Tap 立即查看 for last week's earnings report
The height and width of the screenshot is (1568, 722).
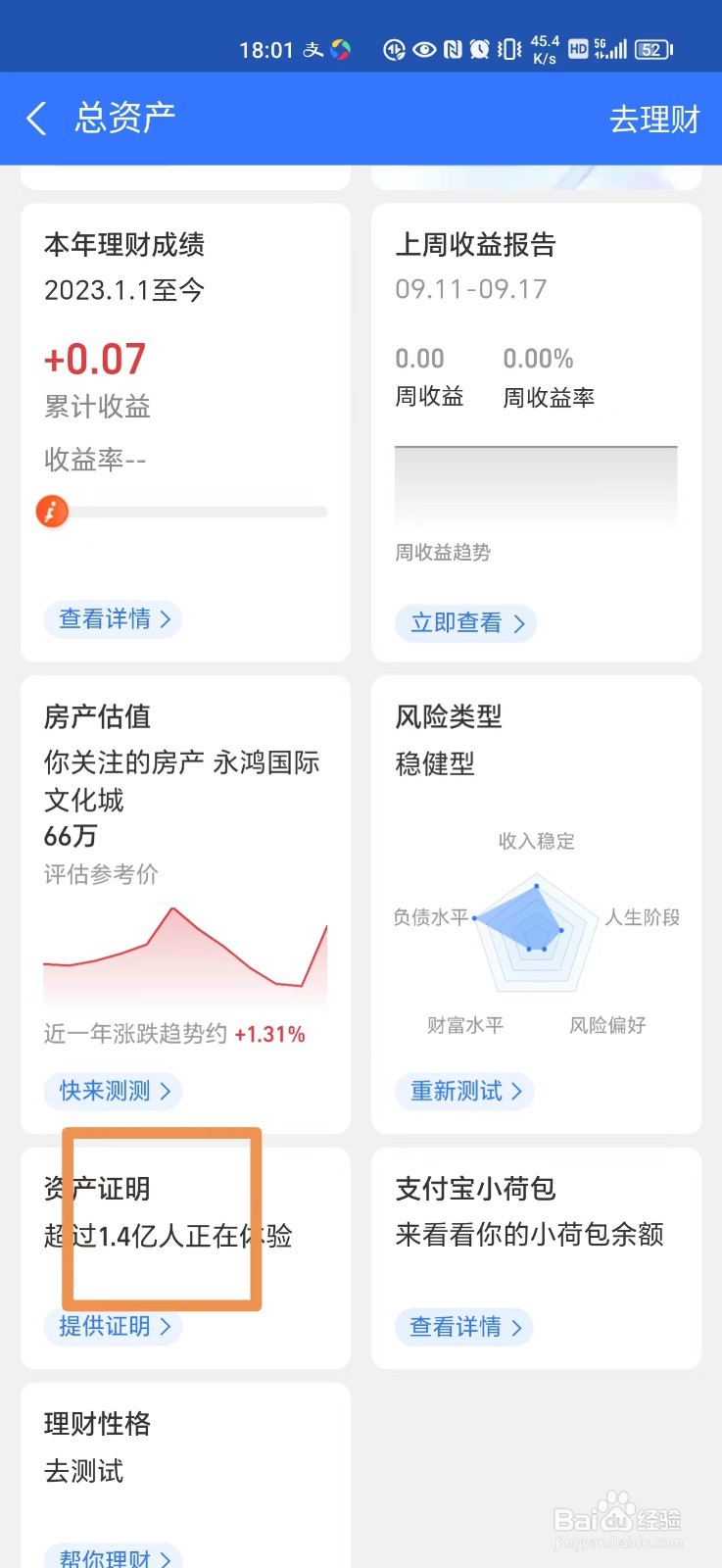(466, 623)
